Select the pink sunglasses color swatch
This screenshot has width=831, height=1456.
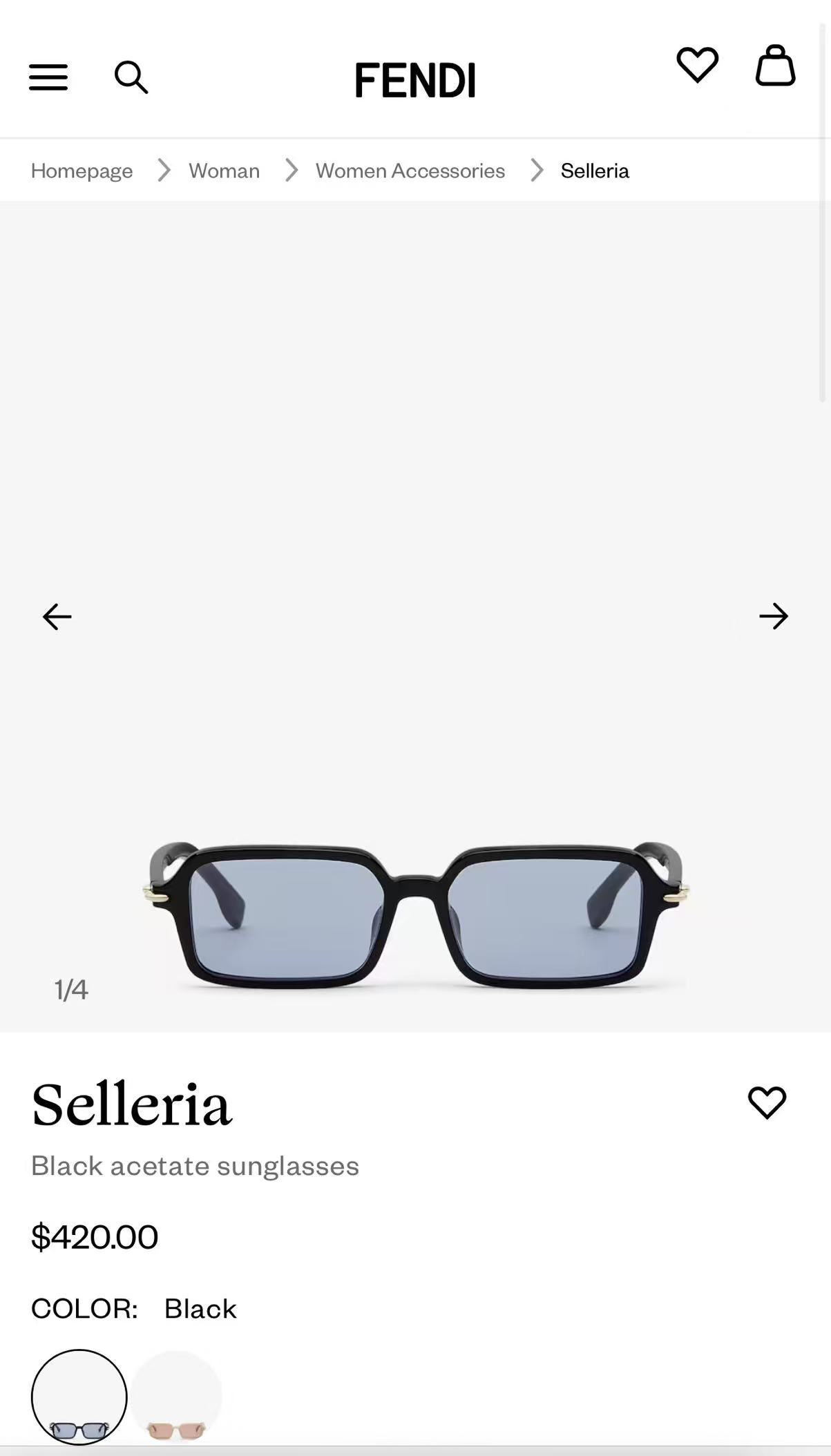point(176,1397)
